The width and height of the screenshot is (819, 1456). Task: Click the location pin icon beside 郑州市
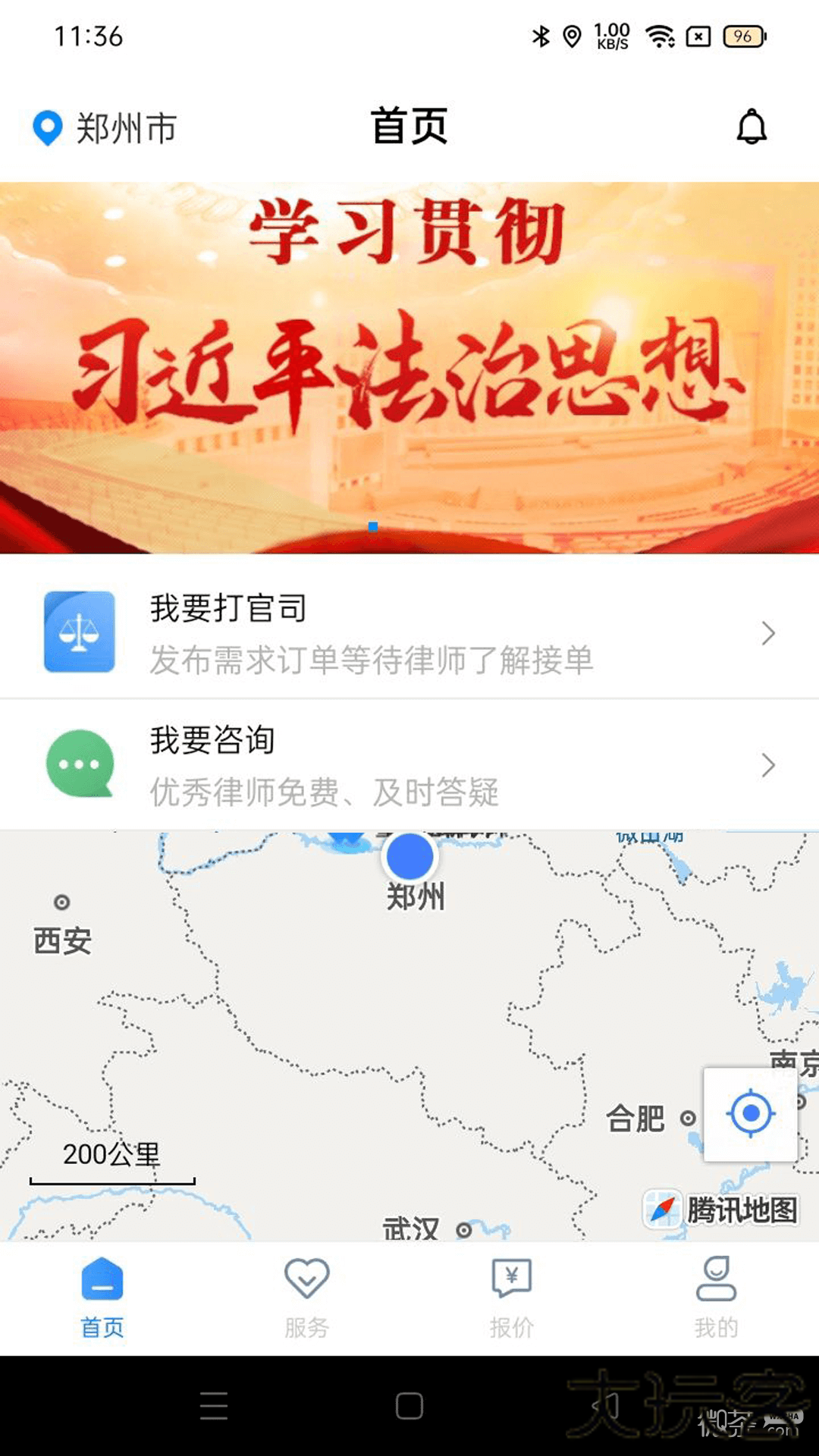pos(45,127)
